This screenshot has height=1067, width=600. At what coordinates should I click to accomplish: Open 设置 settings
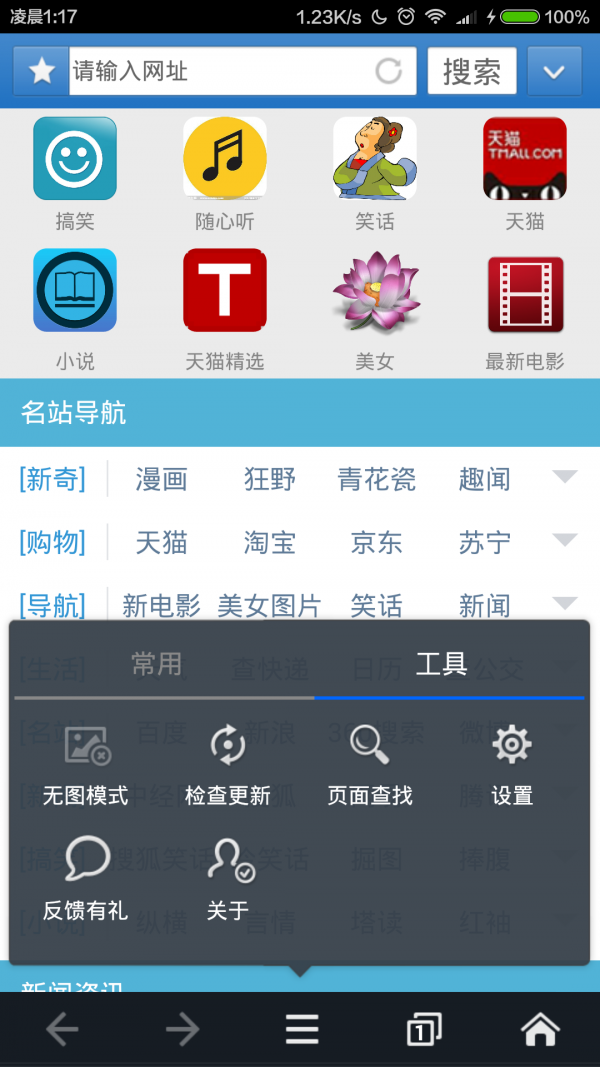pos(512,765)
